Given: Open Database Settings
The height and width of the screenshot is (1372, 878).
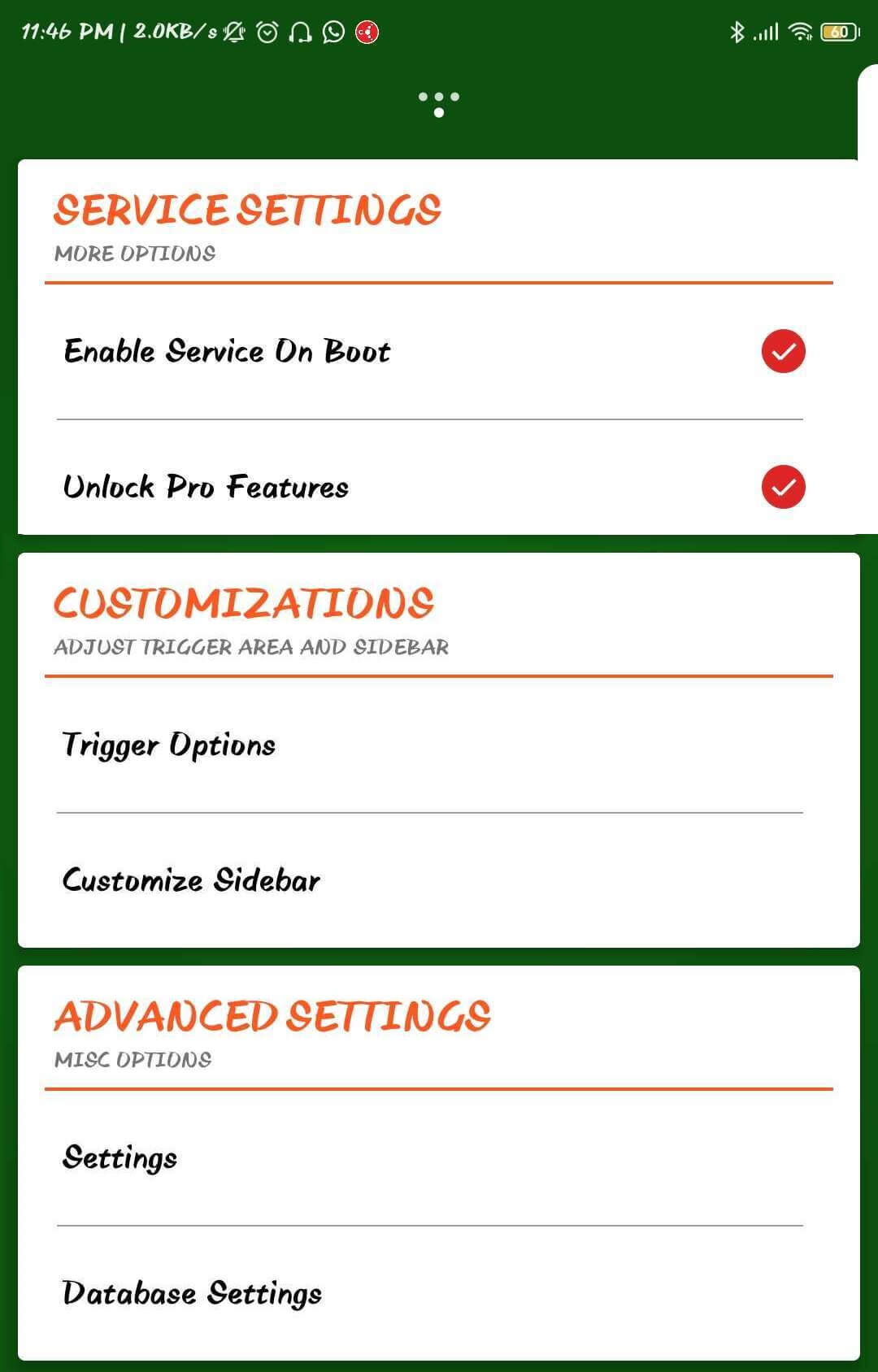Looking at the screenshot, I should pyautogui.click(x=193, y=1292).
